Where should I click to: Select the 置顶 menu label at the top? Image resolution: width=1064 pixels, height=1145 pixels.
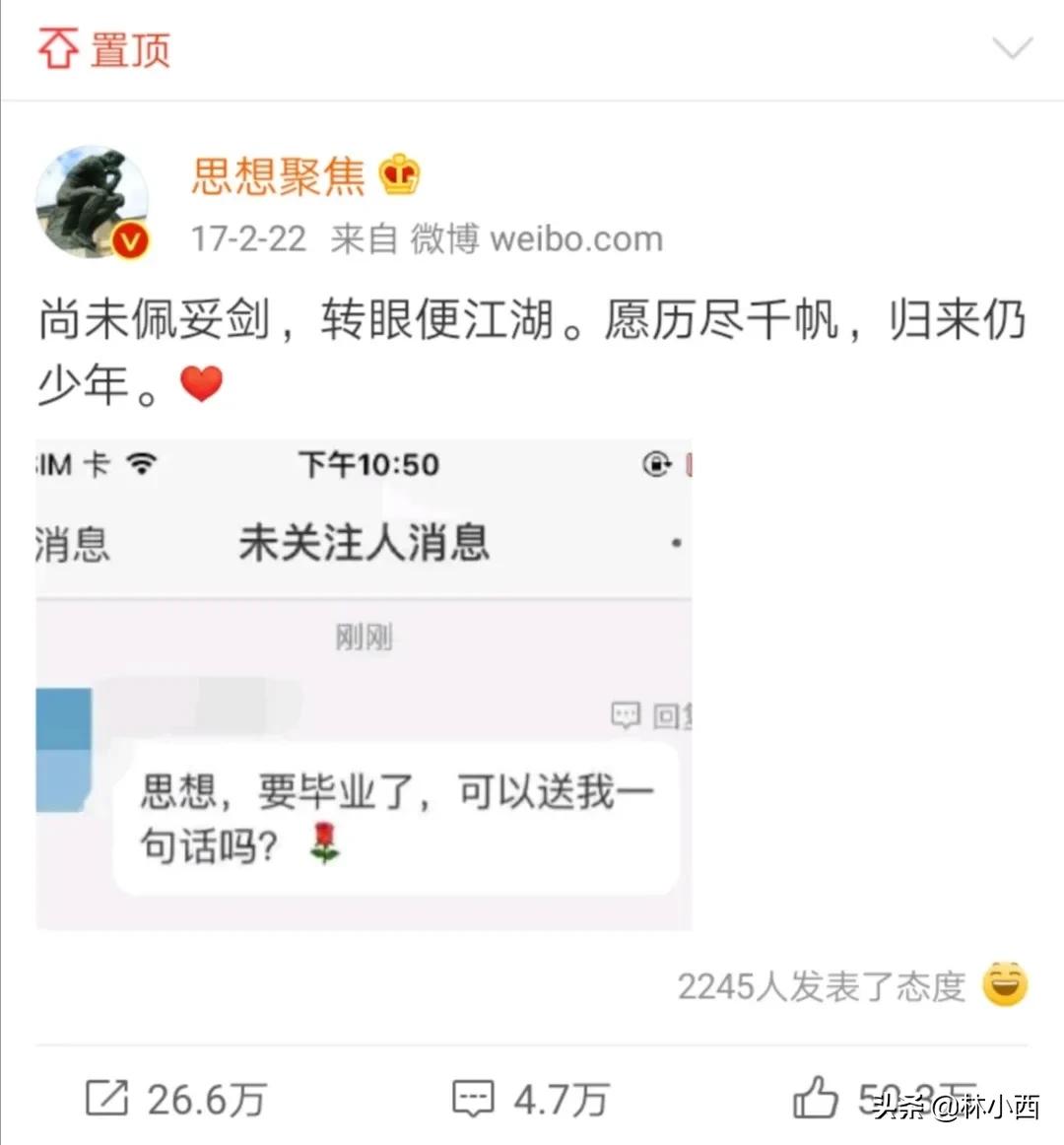pyautogui.click(x=131, y=46)
